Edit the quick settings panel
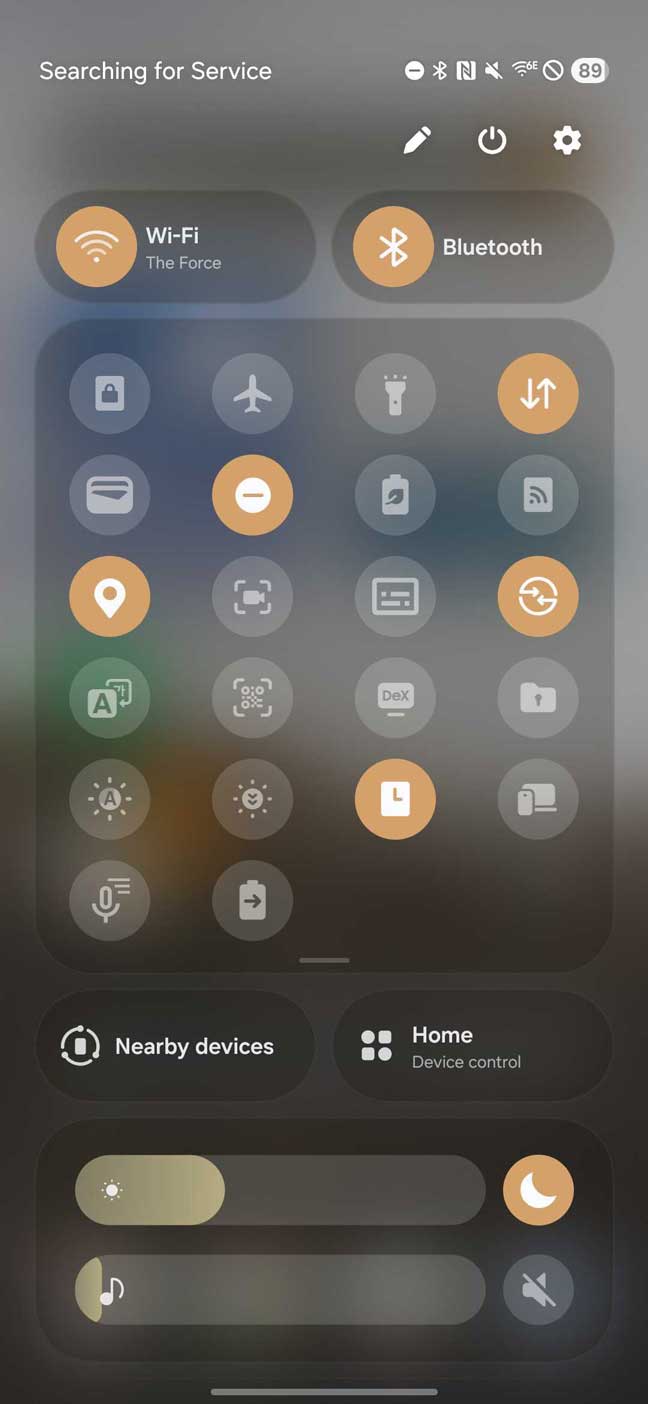648x1404 pixels. (417, 140)
